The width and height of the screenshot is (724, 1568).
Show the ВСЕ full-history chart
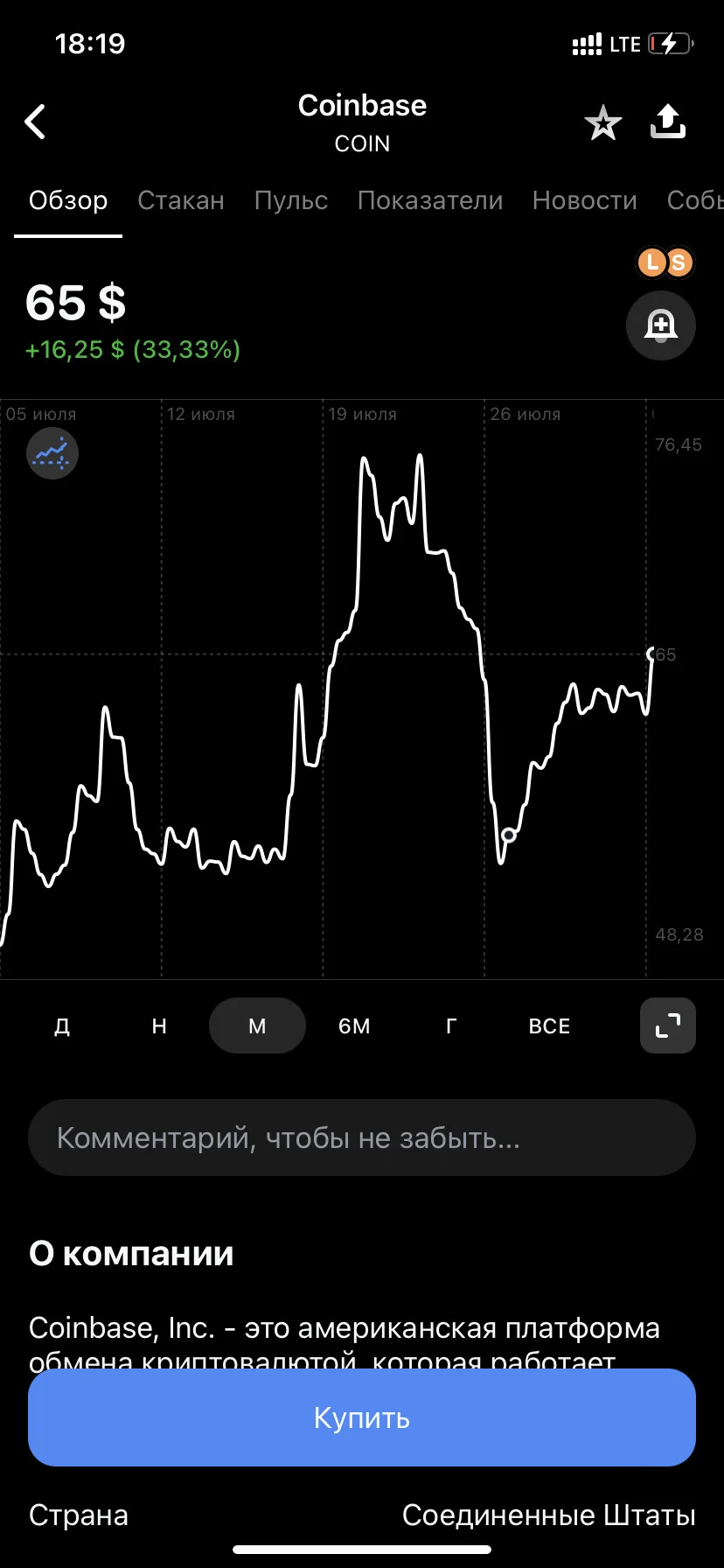pos(549,1025)
